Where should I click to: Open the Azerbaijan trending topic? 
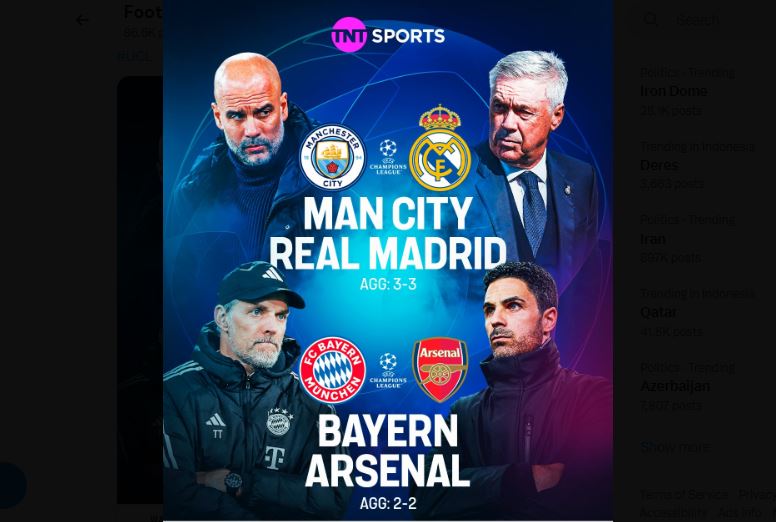click(675, 386)
